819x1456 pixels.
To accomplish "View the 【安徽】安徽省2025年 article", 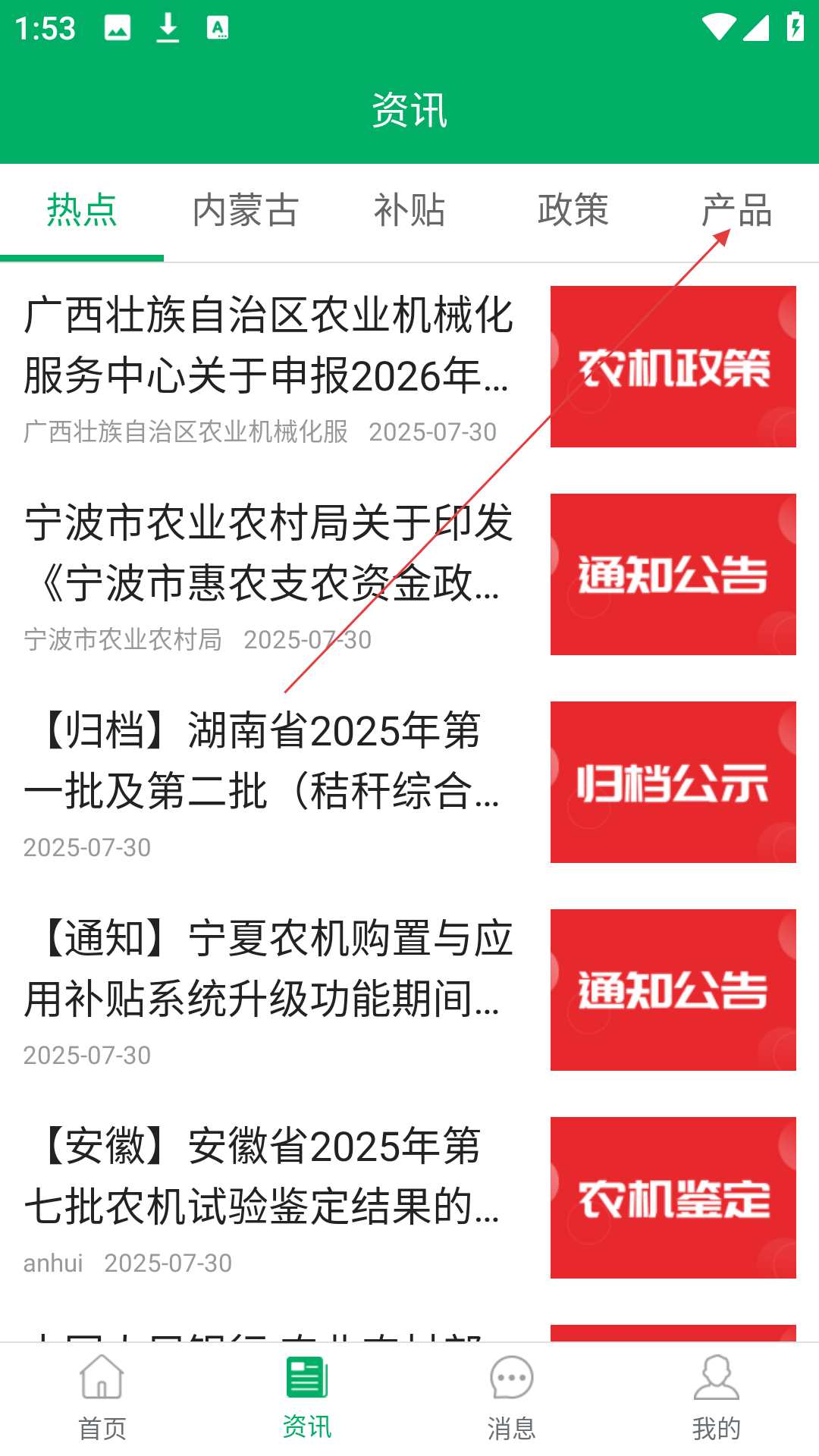I will coord(409,1198).
